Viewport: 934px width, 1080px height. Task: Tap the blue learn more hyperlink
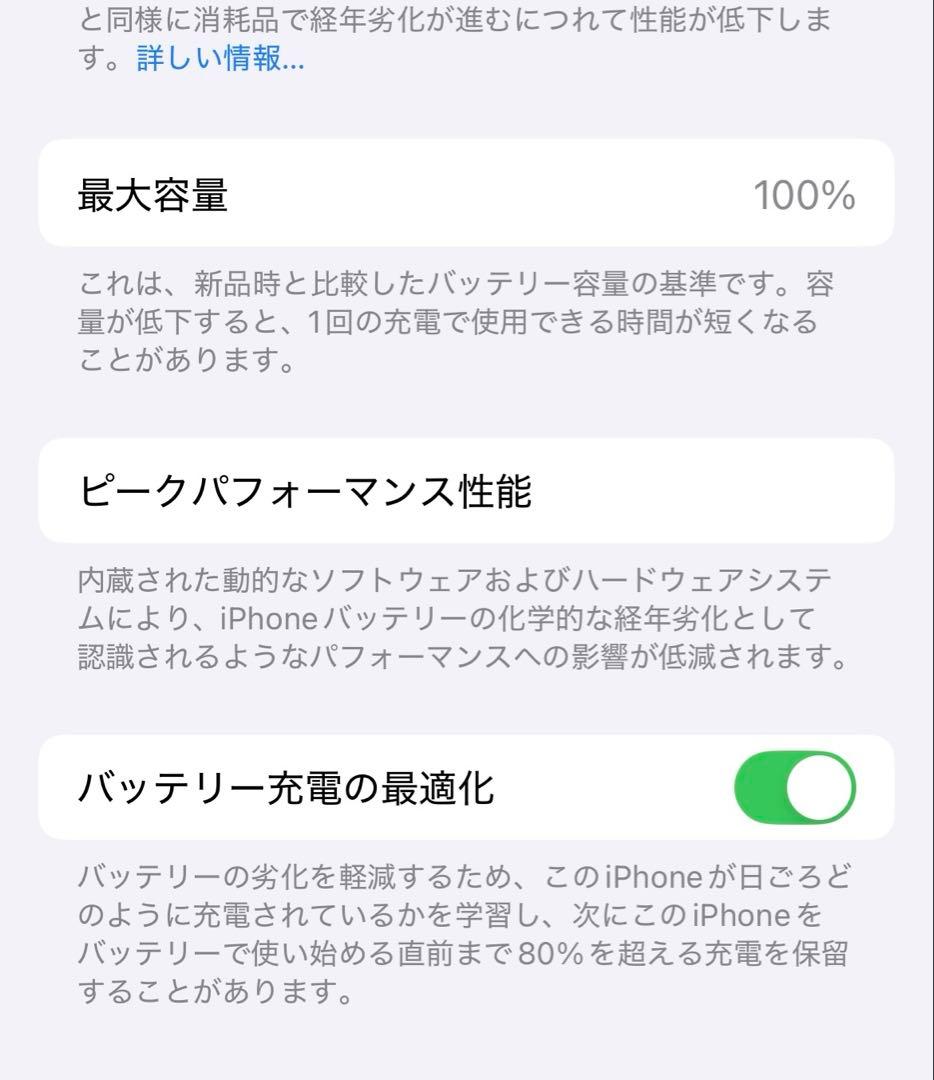pos(215,62)
